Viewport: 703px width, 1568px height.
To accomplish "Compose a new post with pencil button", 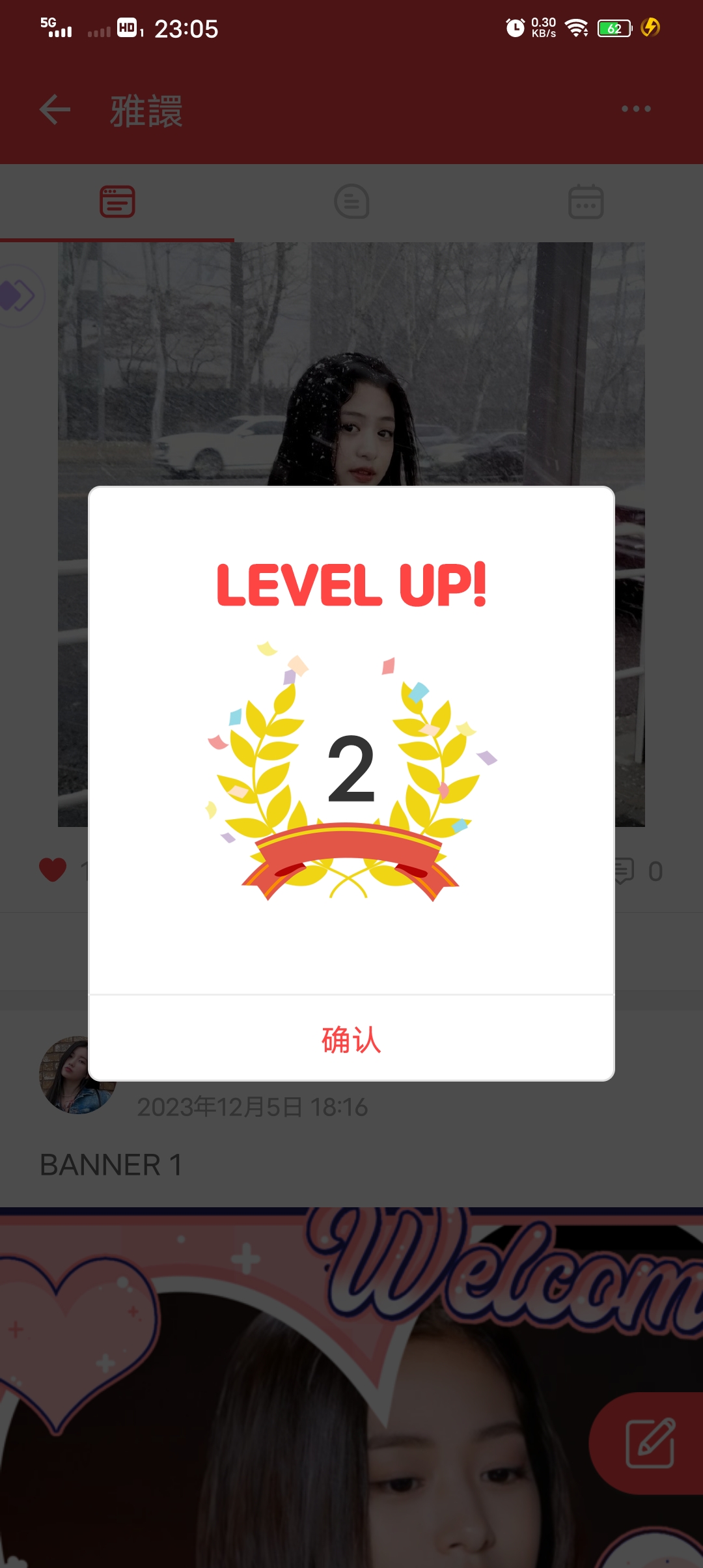I will coord(650,1443).
